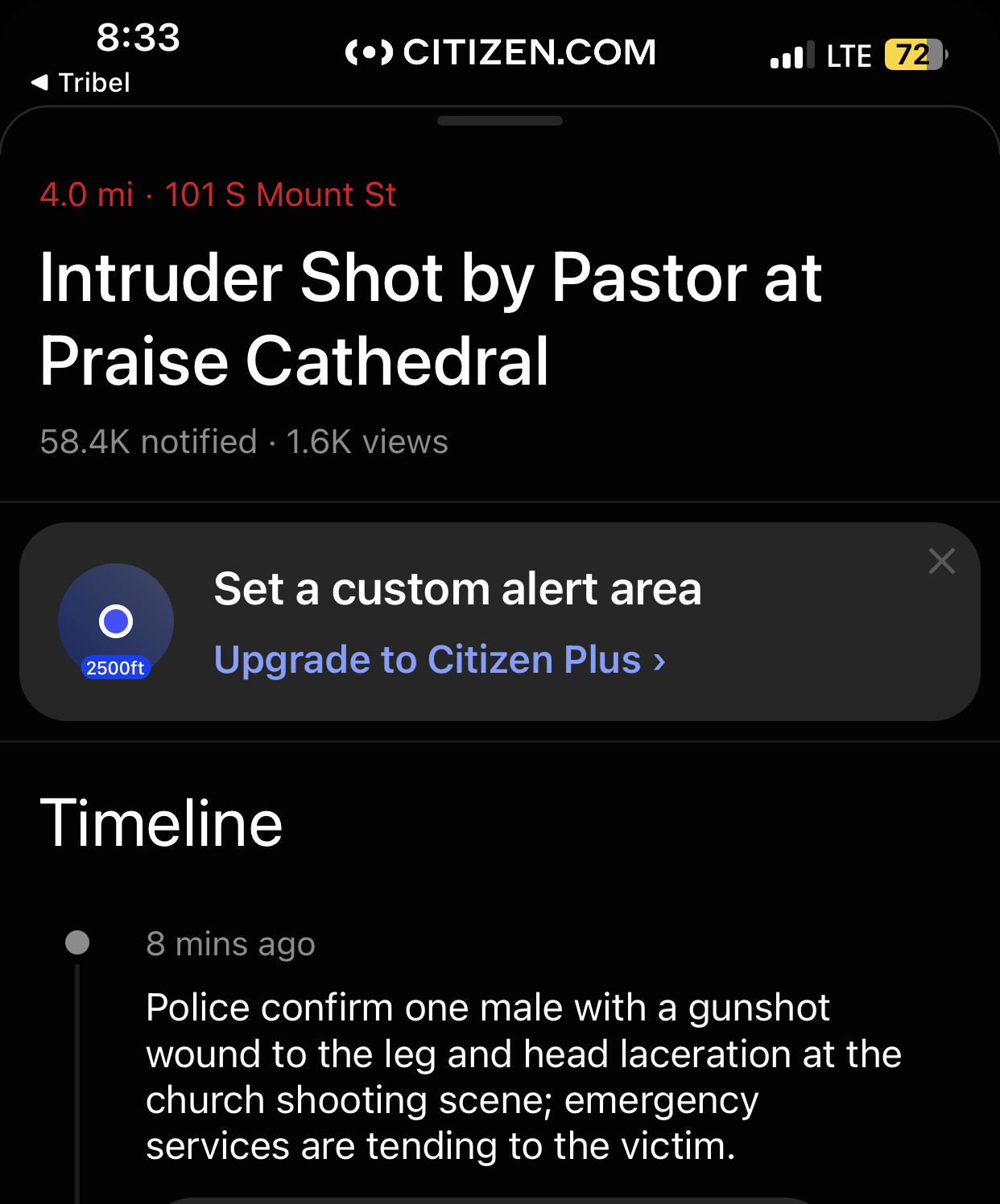Select the timeline dot marker
The image size is (1000, 1204).
click(77, 942)
